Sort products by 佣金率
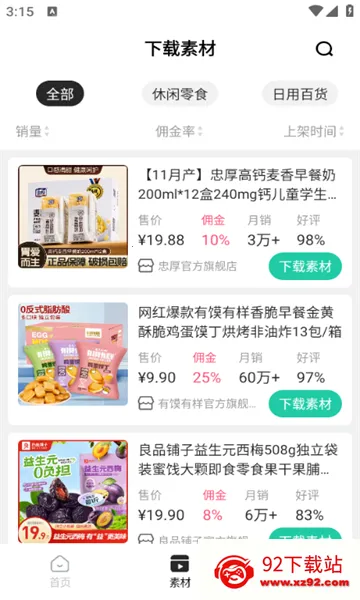Viewport: 360px width, 600px height. 179,131
